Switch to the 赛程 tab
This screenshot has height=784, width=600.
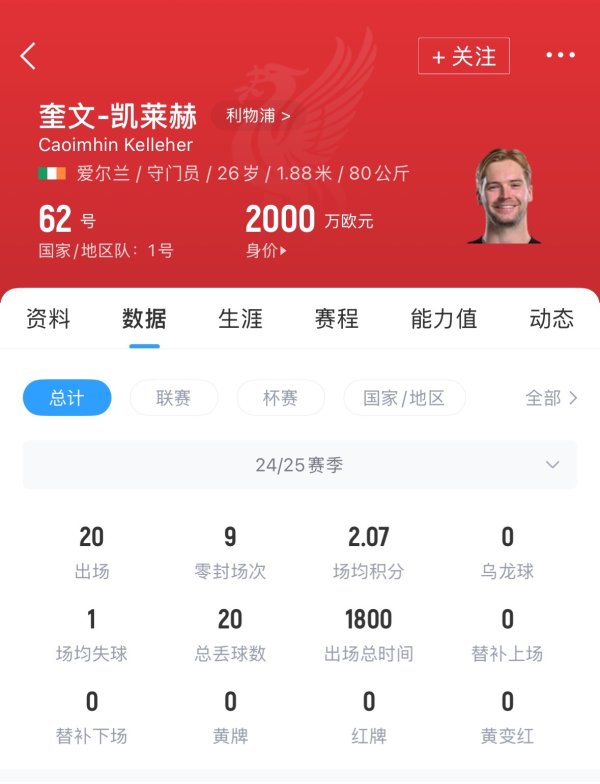pos(336,319)
